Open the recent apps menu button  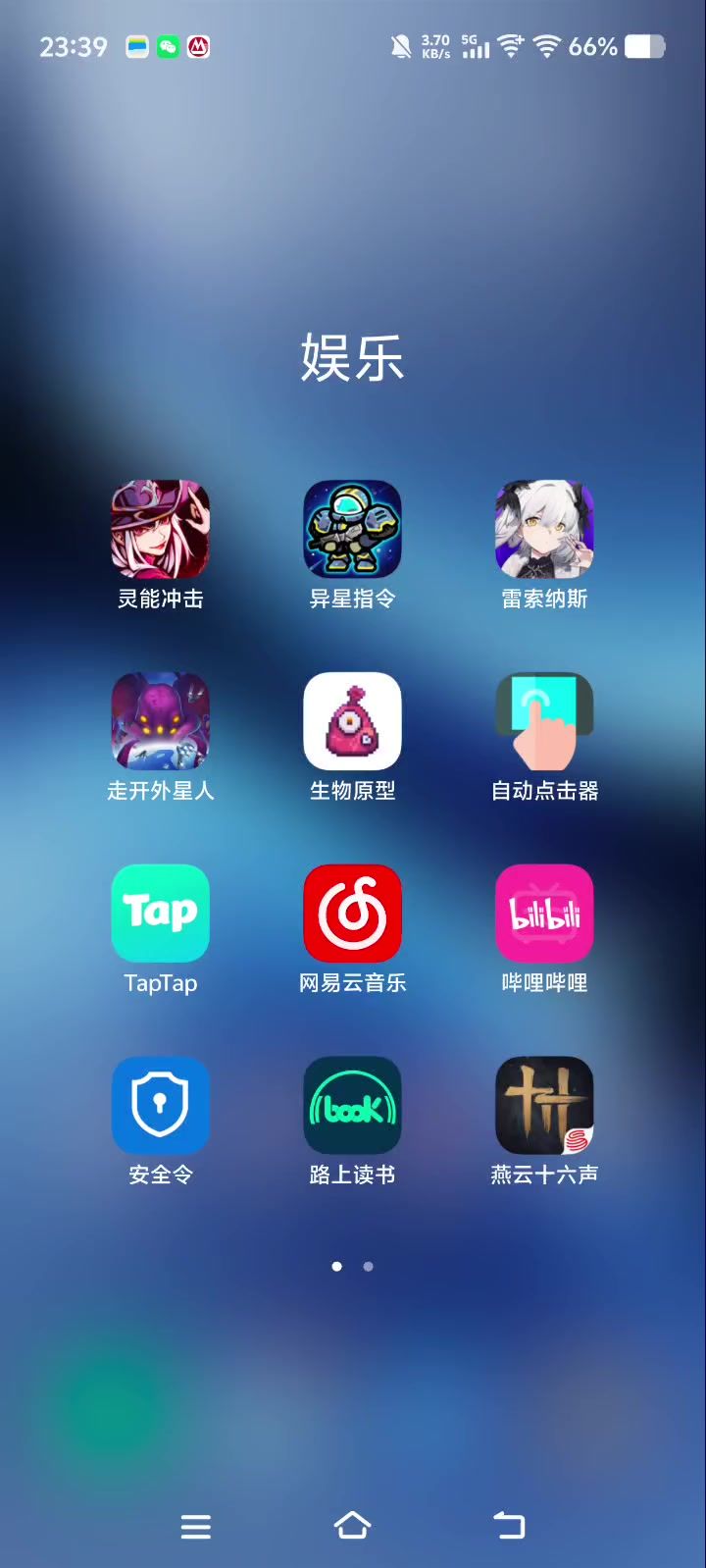[x=196, y=1526]
